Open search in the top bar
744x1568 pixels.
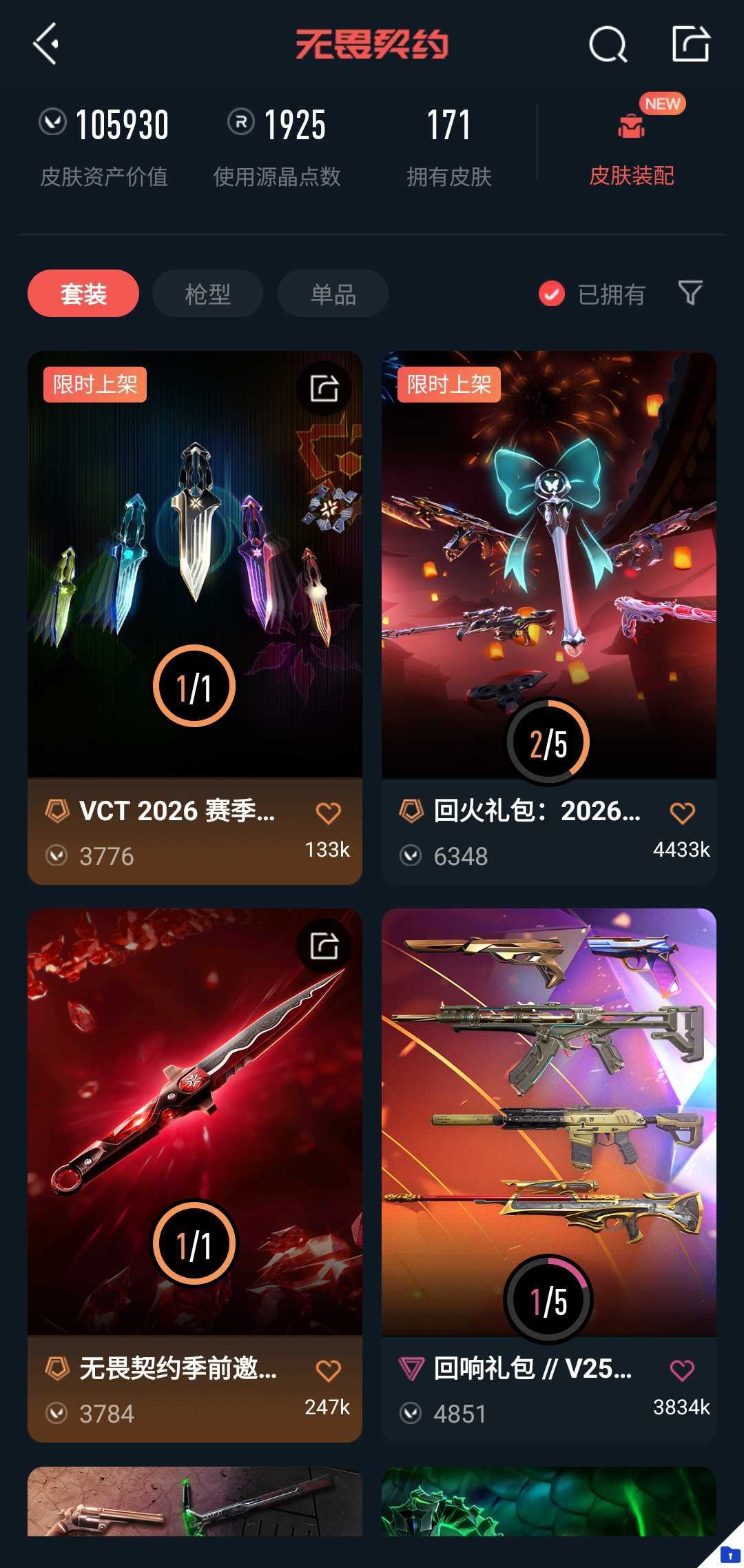608,45
